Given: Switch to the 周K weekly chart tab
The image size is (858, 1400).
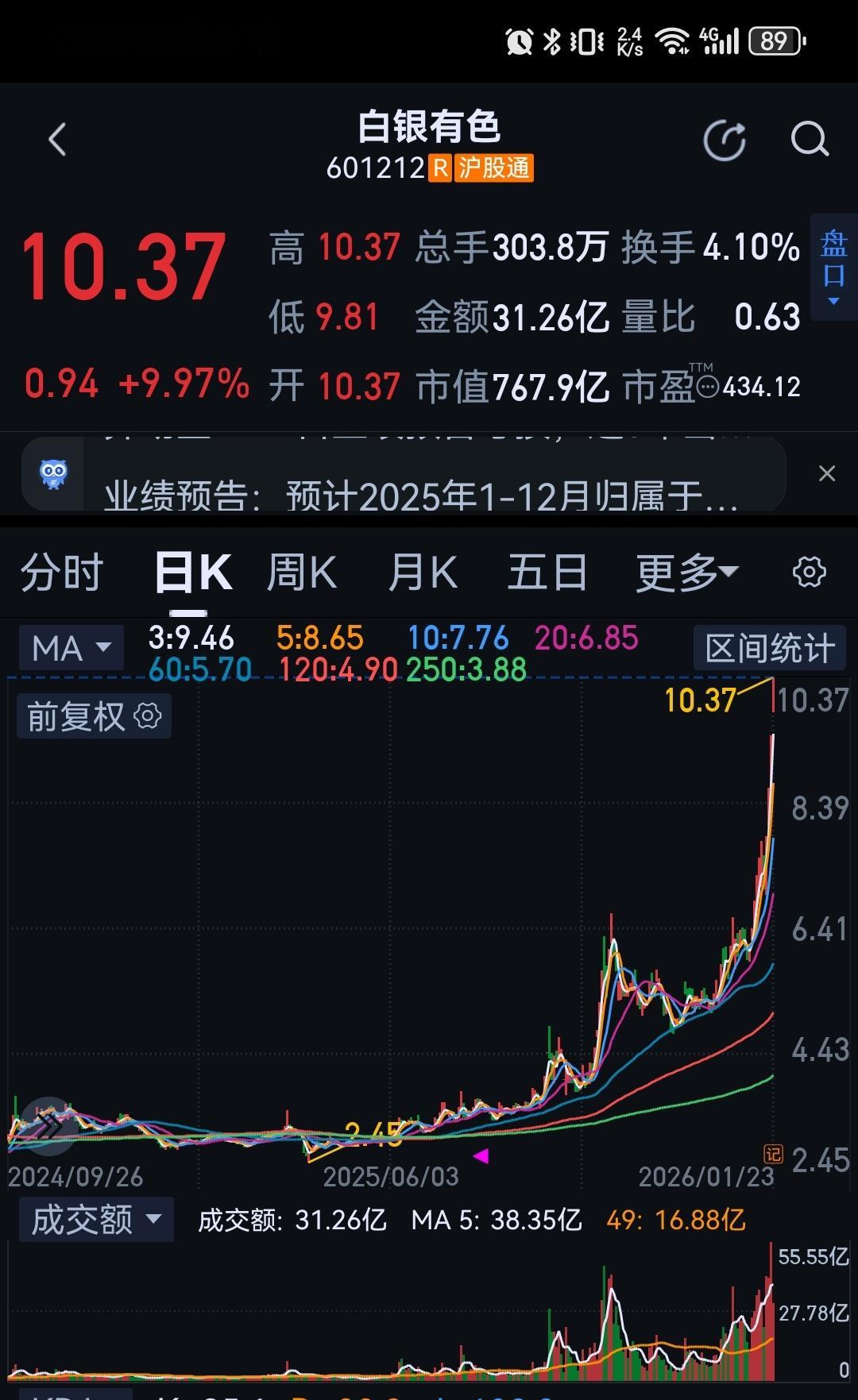Looking at the screenshot, I should (x=300, y=571).
